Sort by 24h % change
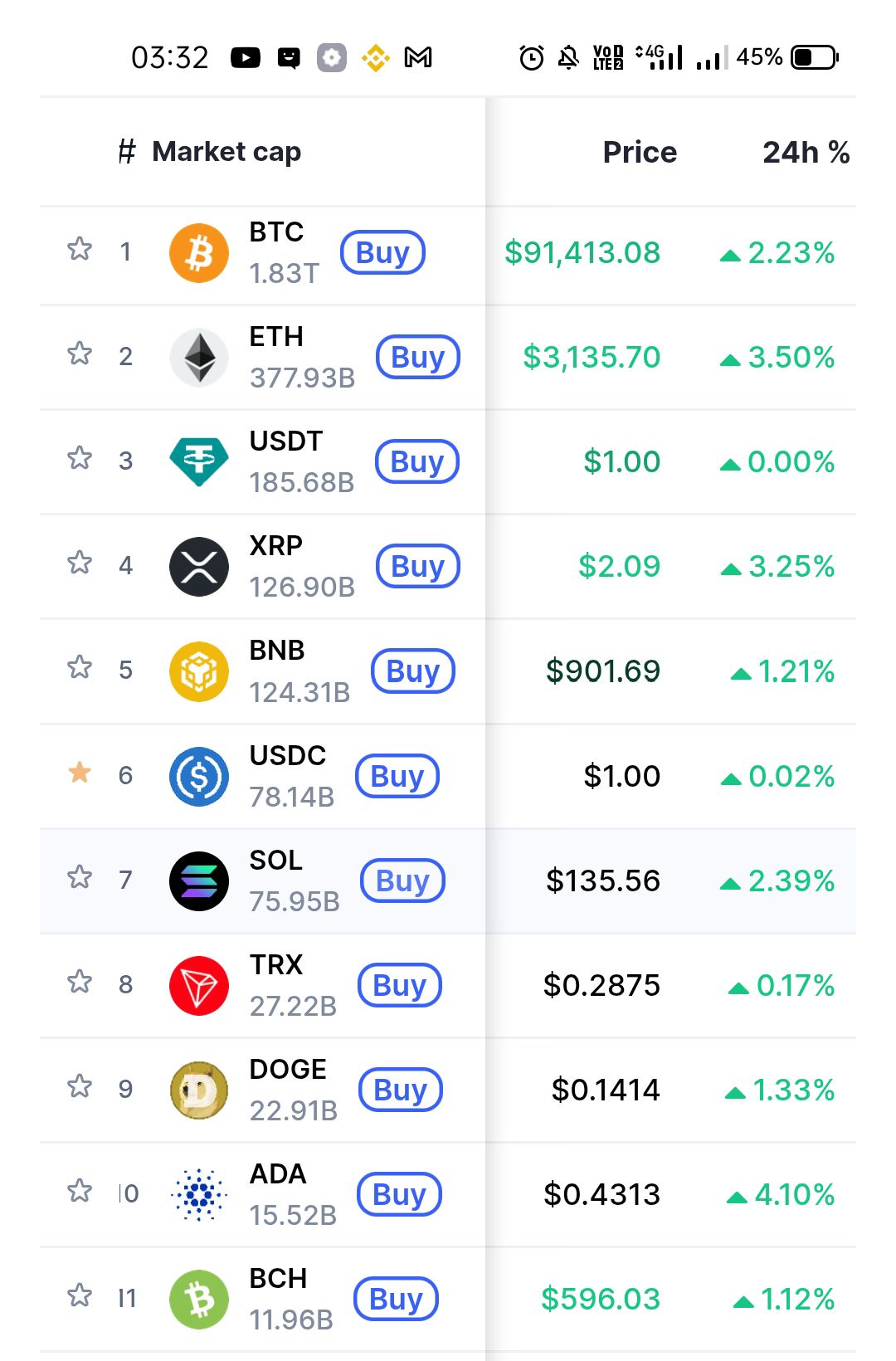 805,152
